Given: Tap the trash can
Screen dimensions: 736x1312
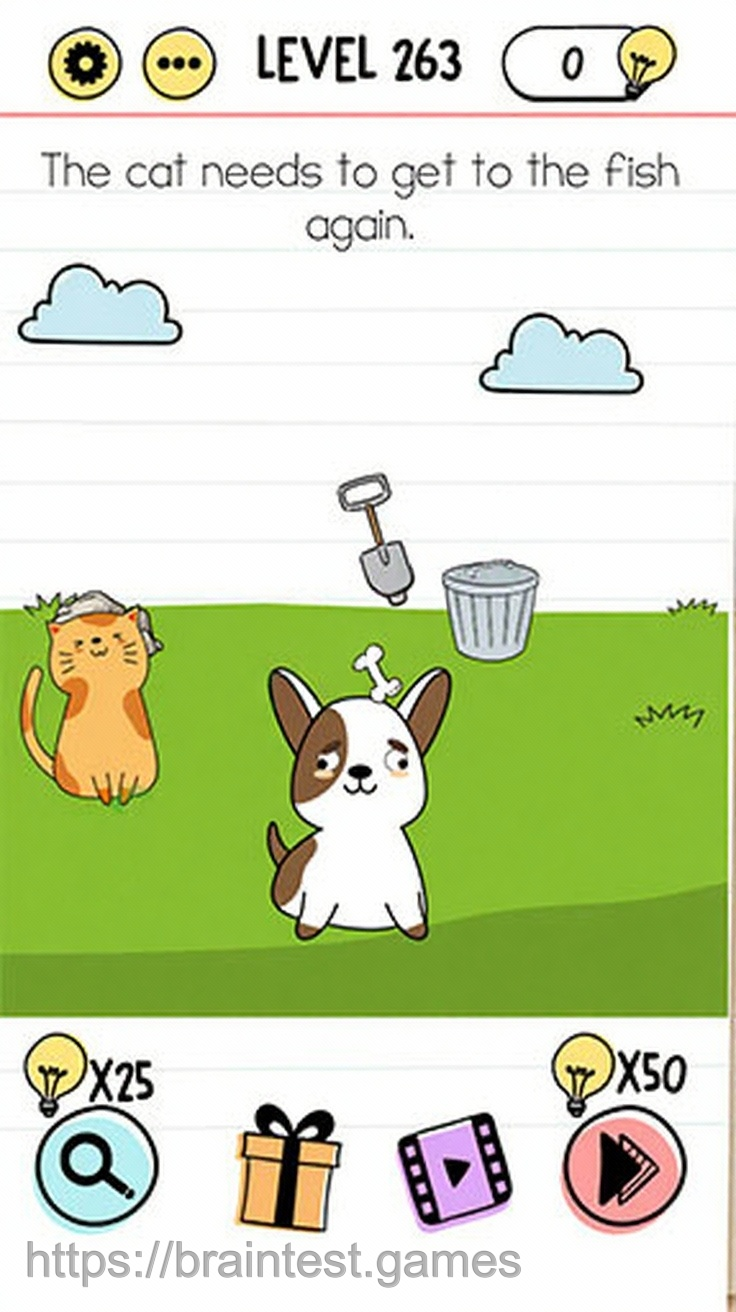Looking at the screenshot, I should click(x=490, y=608).
